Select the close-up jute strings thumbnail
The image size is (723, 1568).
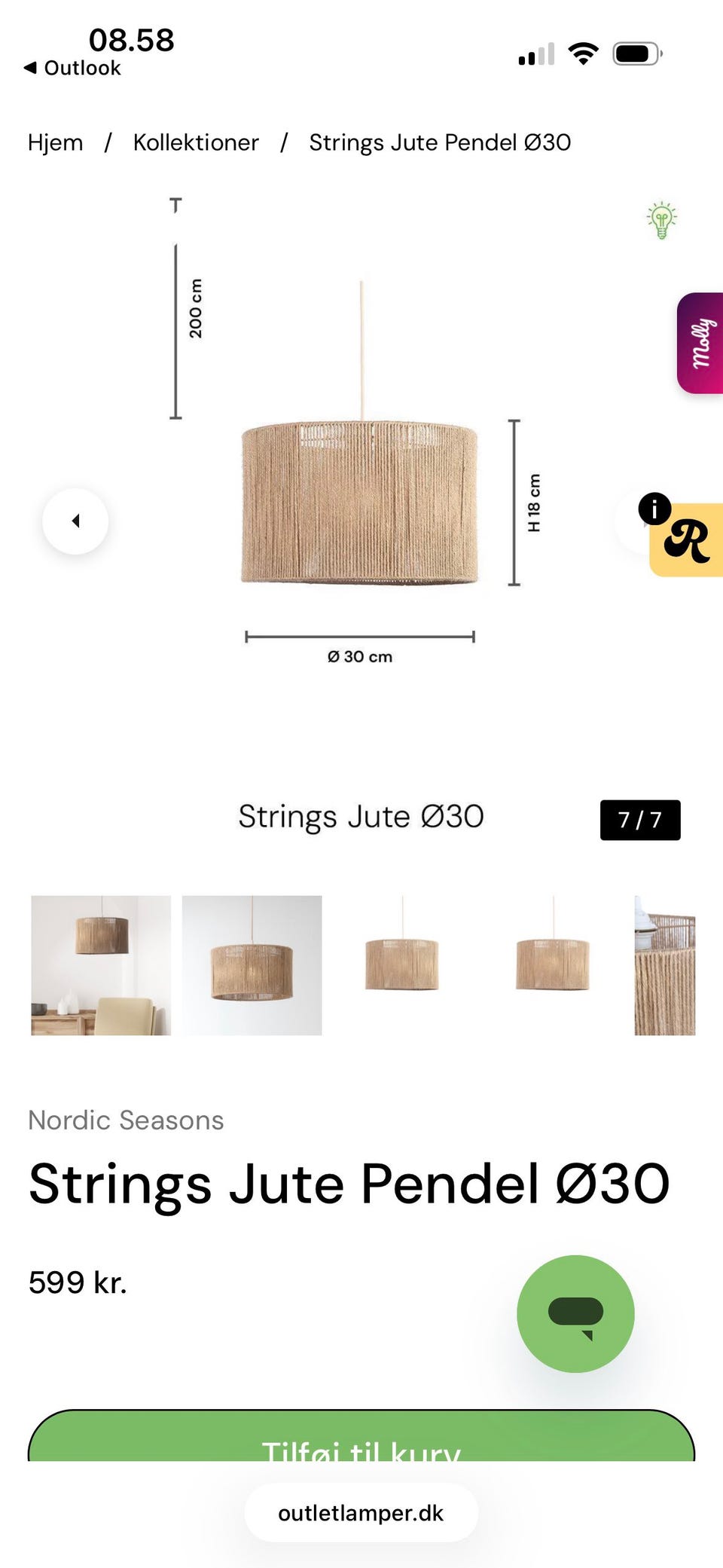click(x=664, y=965)
